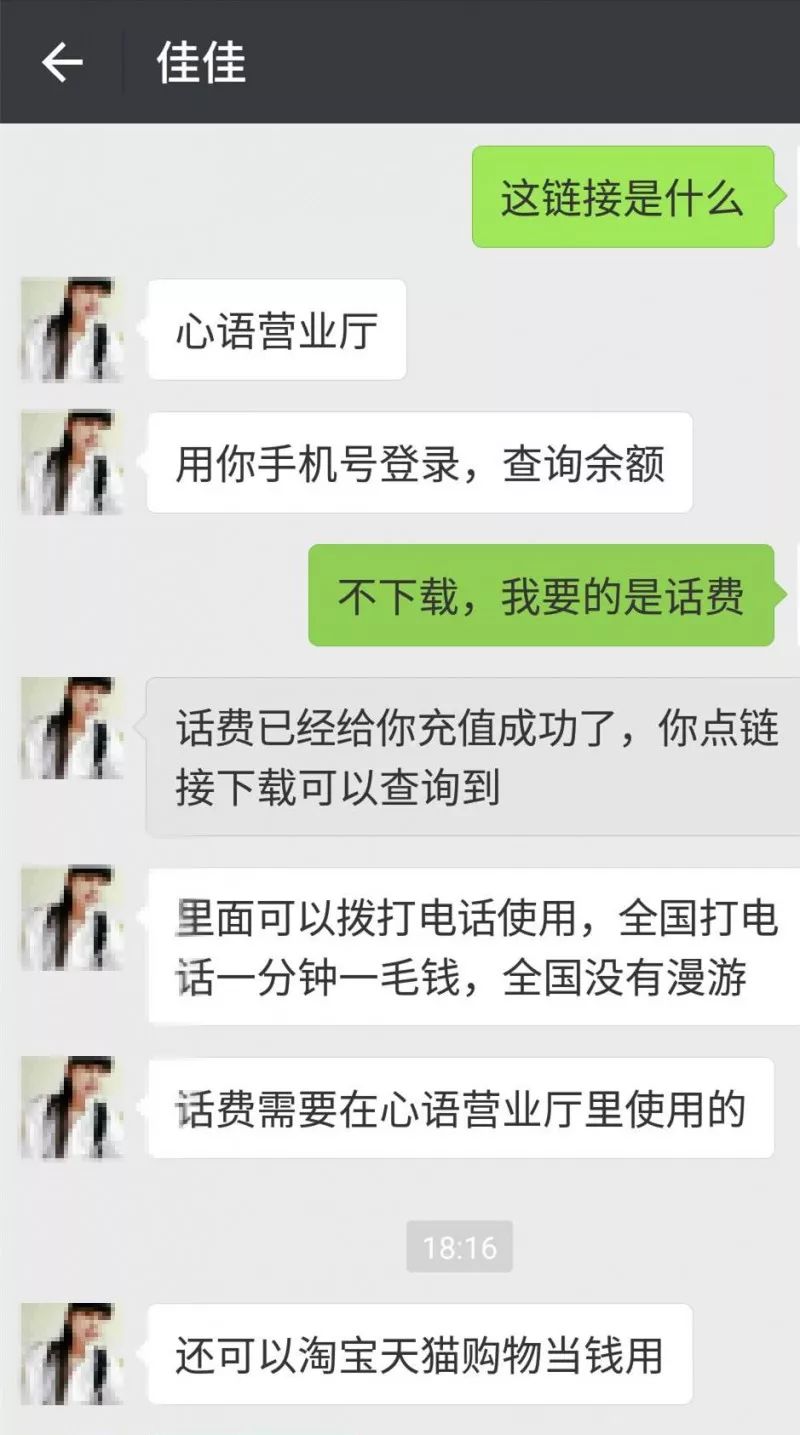Go back from the 佳佳 chat
Image resolution: width=800 pixels, height=1435 pixels.
61,63
